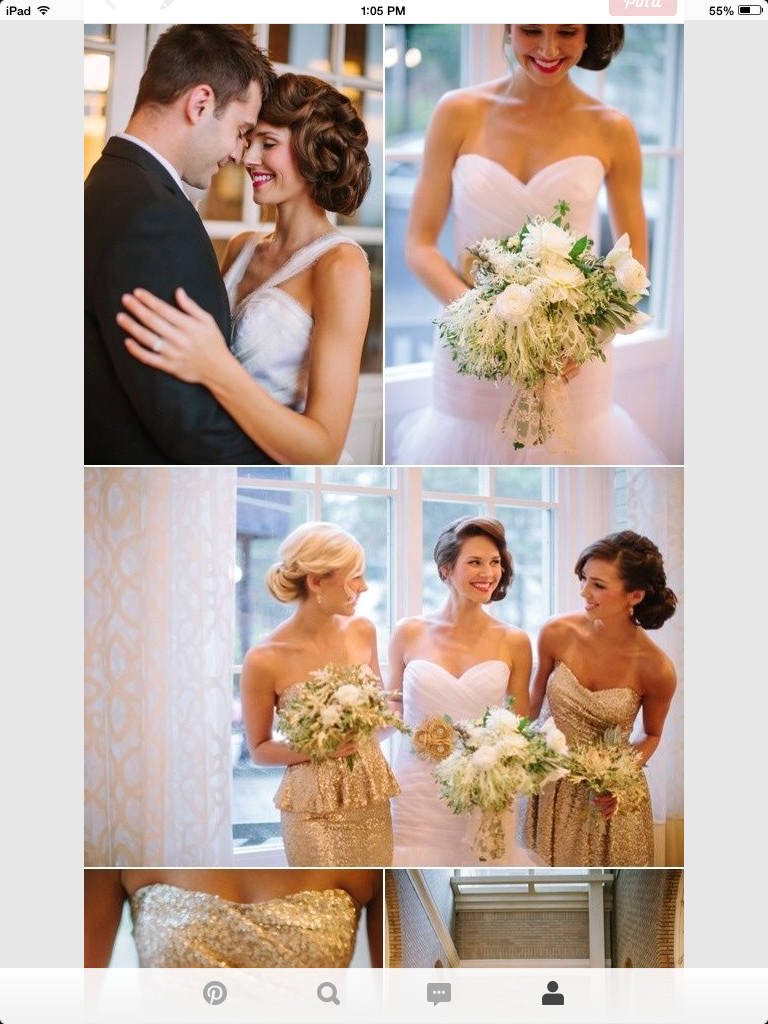This screenshot has height=1024, width=768.
Task: Switch to the messages tab
Action: [x=438, y=993]
